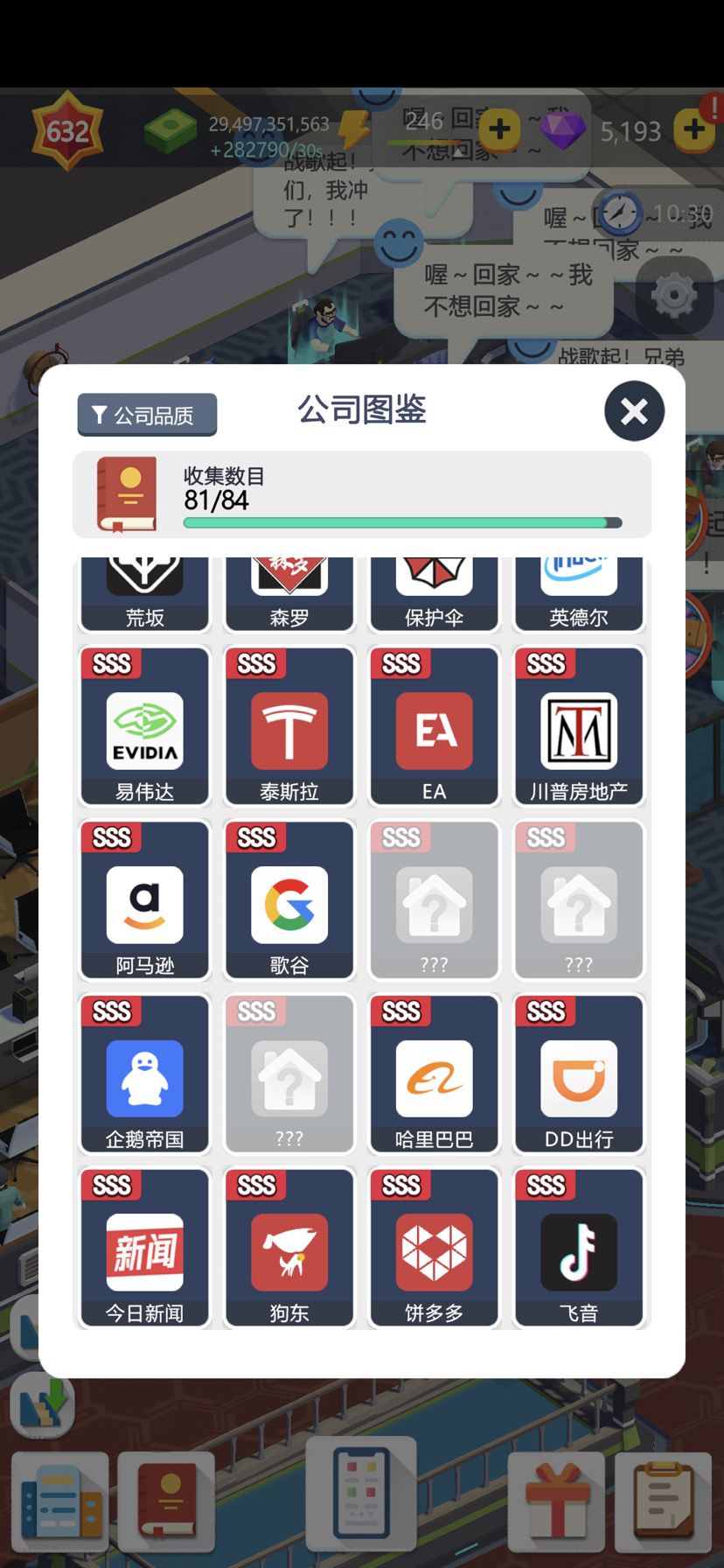This screenshot has width=724, height=1568.
Task: Open the 公司品质 quality filter
Action: click(x=145, y=415)
